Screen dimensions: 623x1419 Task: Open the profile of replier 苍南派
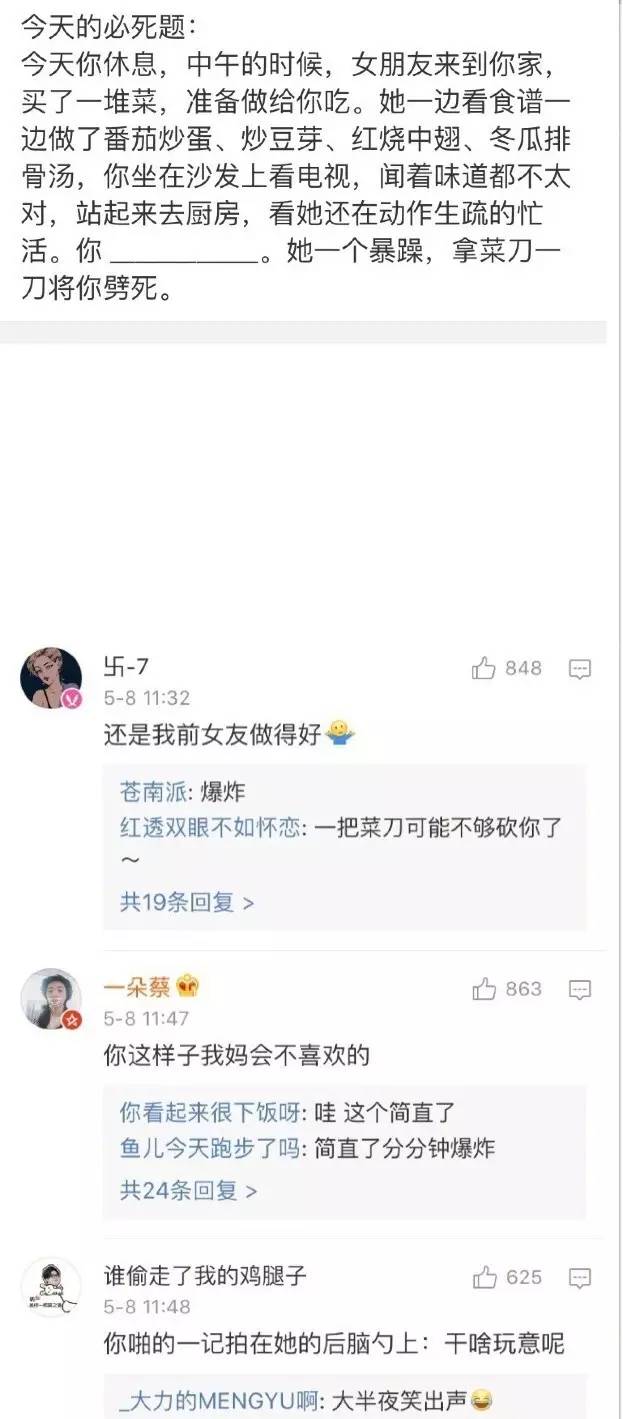pyautogui.click(x=152, y=792)
